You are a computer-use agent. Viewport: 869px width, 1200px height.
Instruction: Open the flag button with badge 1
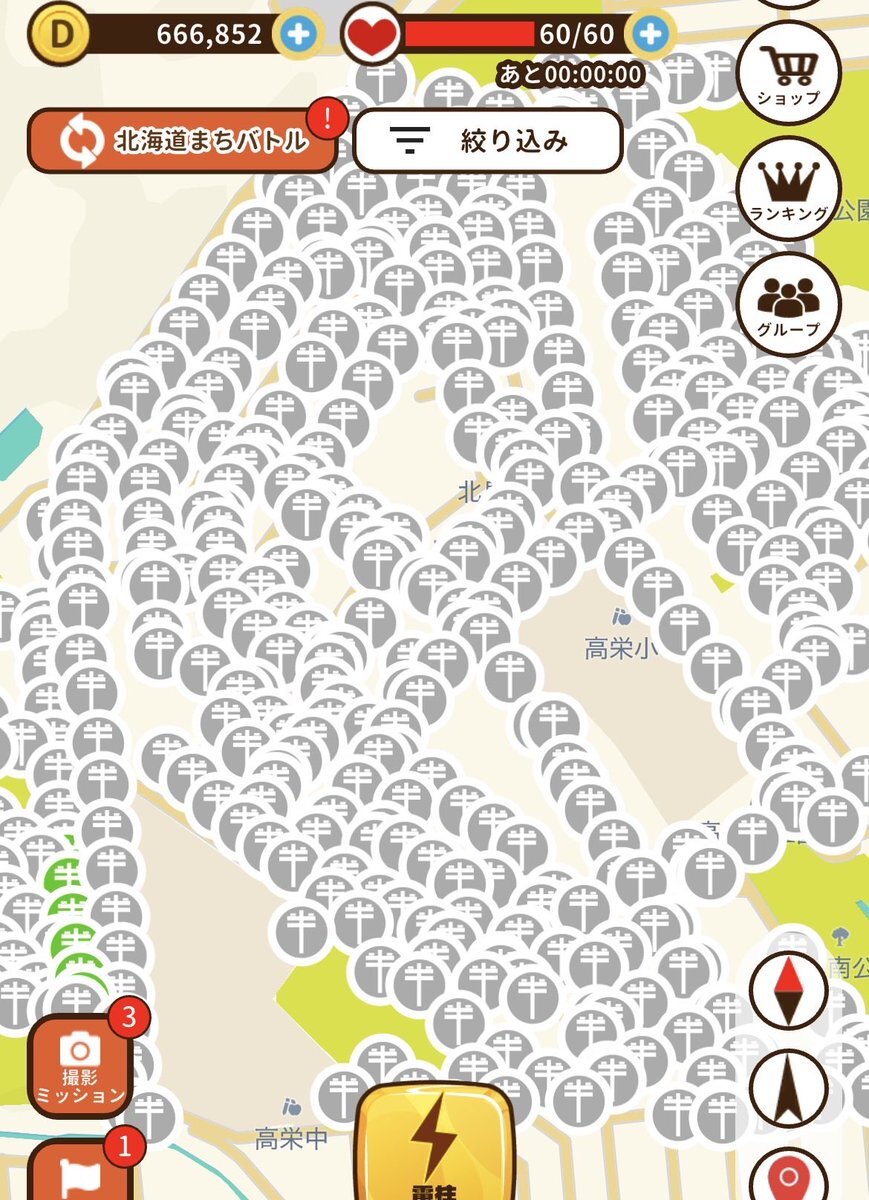tap(78, 1176)
